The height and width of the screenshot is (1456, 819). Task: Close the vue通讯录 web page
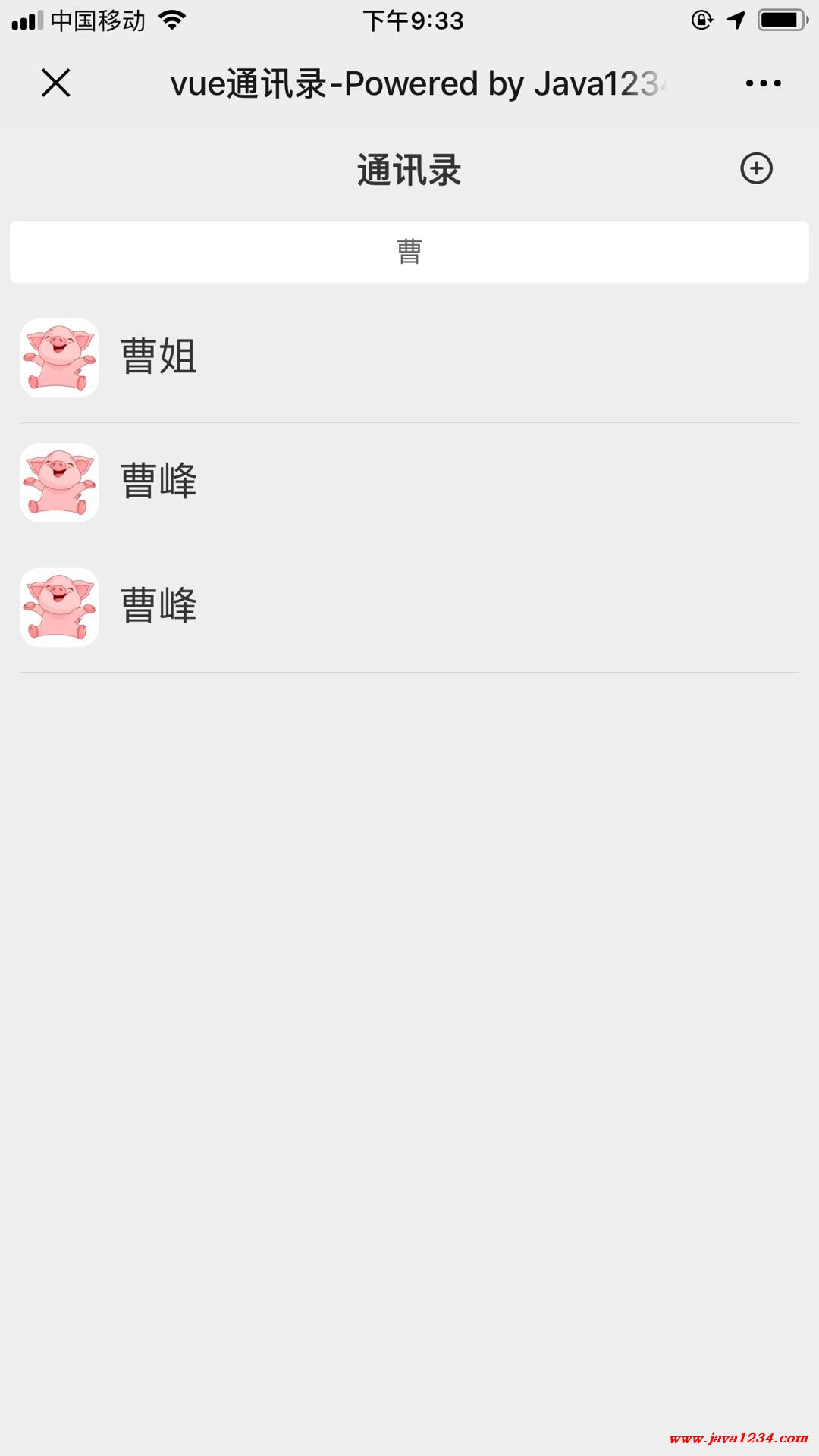tap(55, 83)
